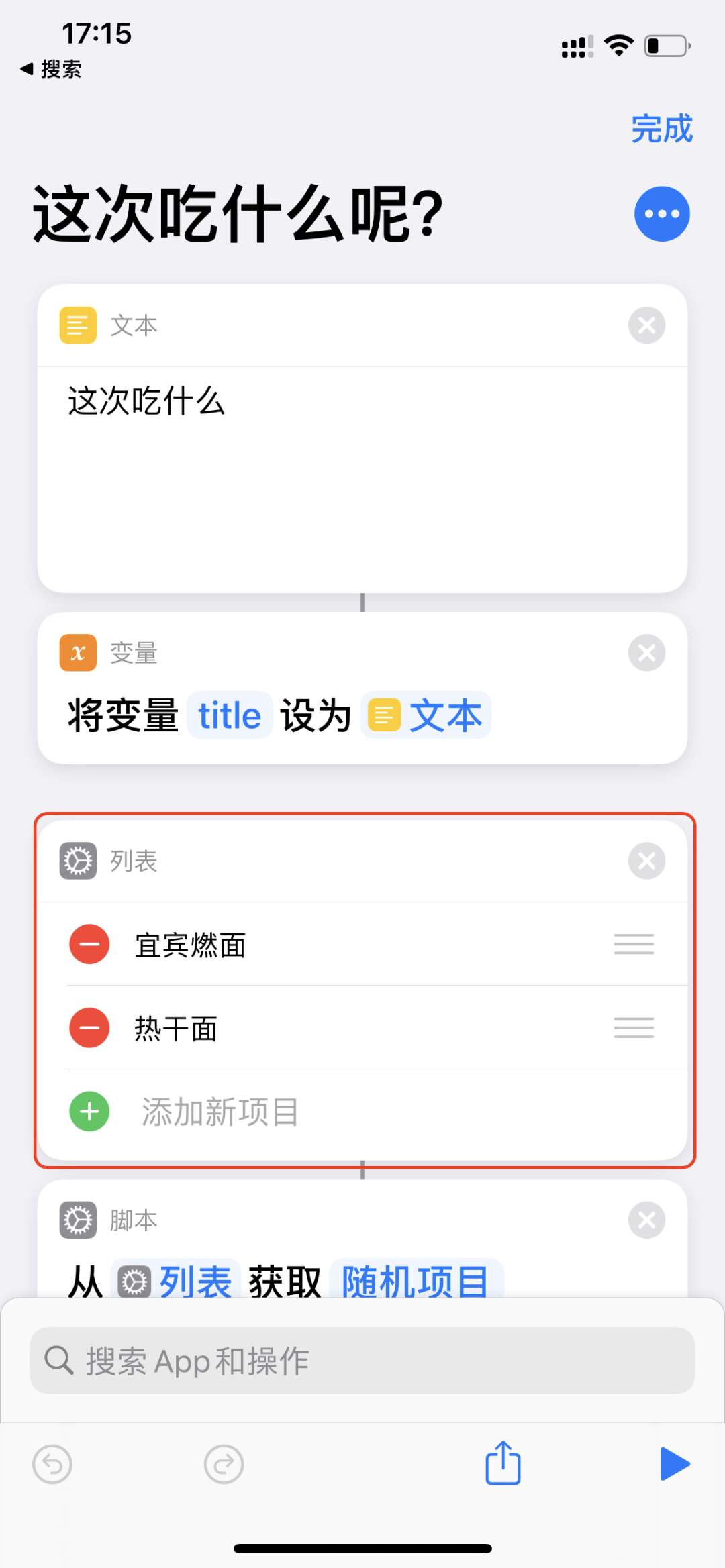Image resolution: width=725 pixels, height=1568 pixels.
Task: Edit the list item 热干面
Action: (x=176, y=1029)
